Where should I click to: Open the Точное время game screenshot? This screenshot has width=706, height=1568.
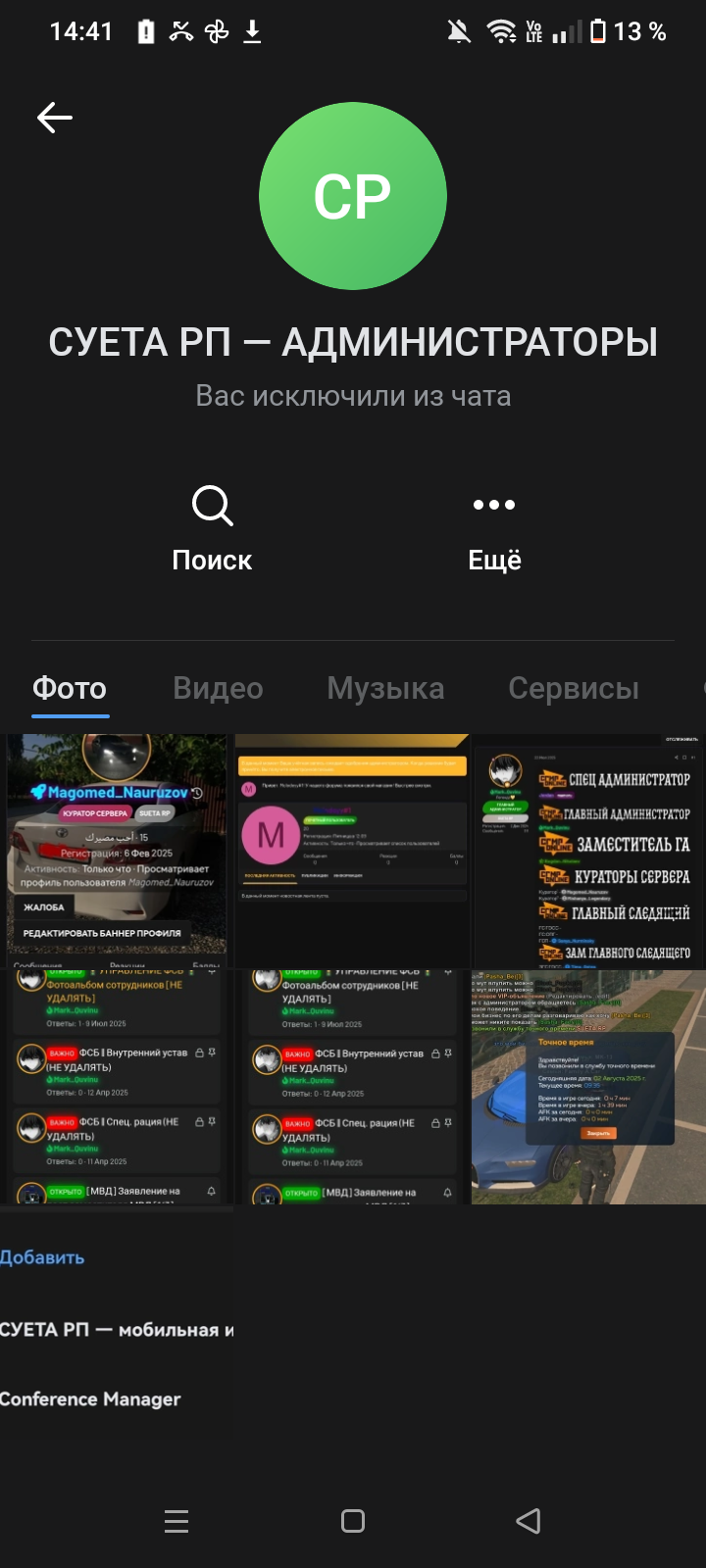pyautogui.click(x=587, y=1086)
